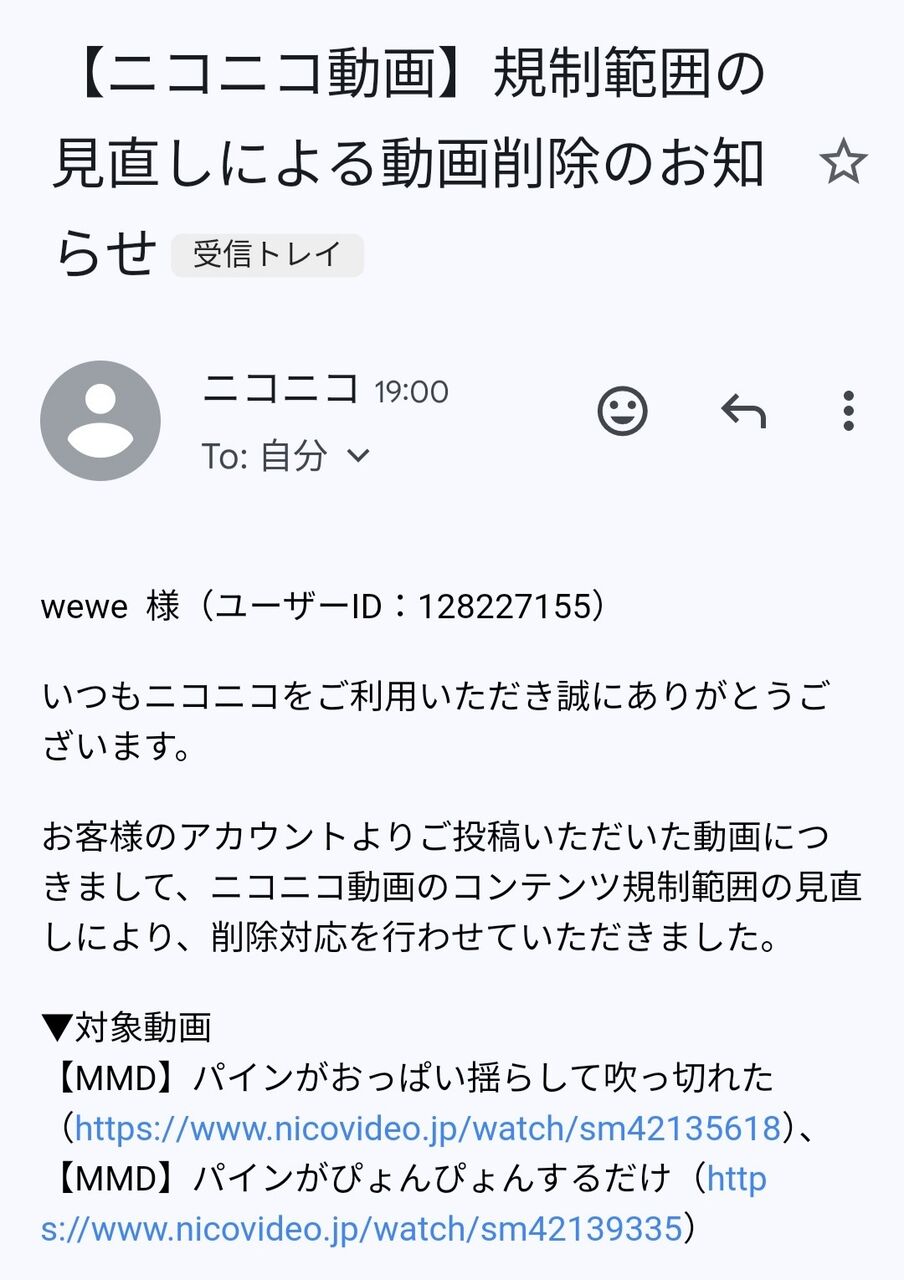Open the message overflow menu

(x=848, y=411)
